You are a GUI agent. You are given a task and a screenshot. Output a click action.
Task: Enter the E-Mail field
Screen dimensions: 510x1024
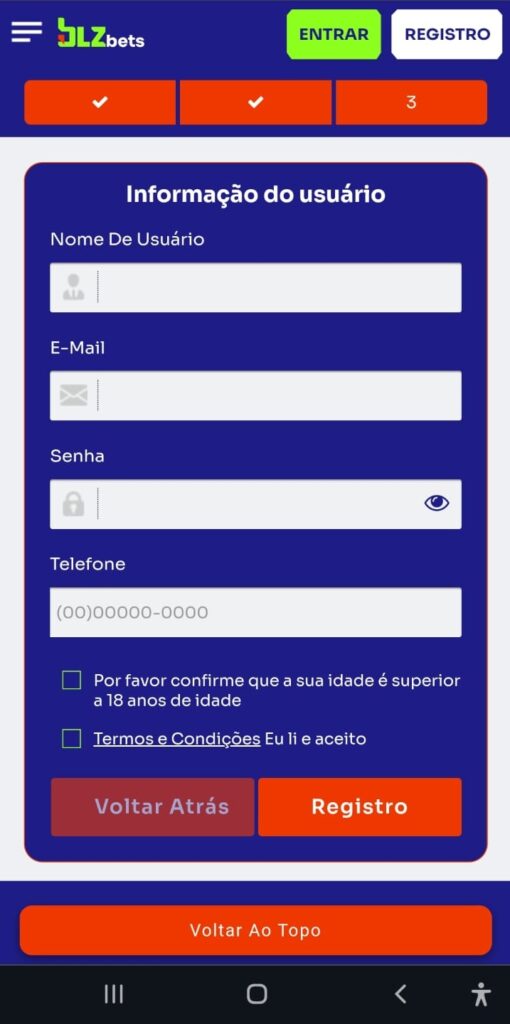pyautogui.click(x=255, y=396)
